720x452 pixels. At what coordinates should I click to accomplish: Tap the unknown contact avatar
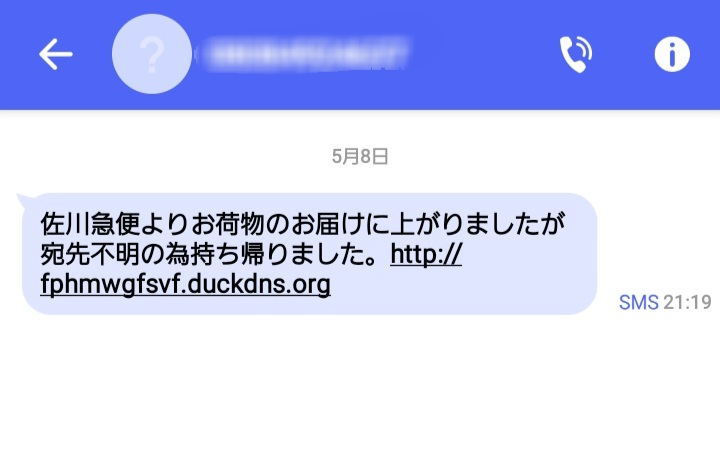152,55
